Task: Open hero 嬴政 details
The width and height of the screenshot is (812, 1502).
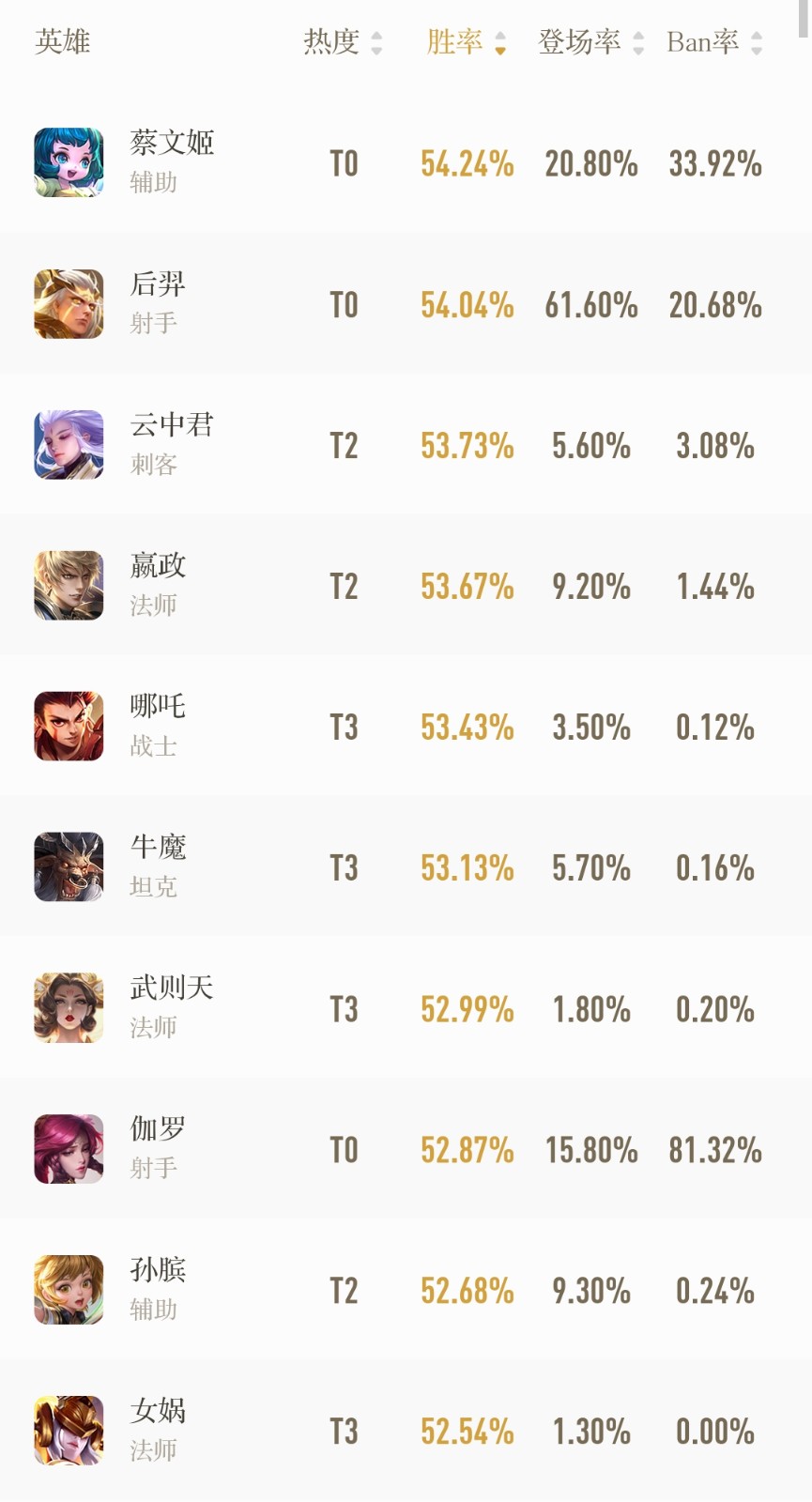Action: coord(406,585)
